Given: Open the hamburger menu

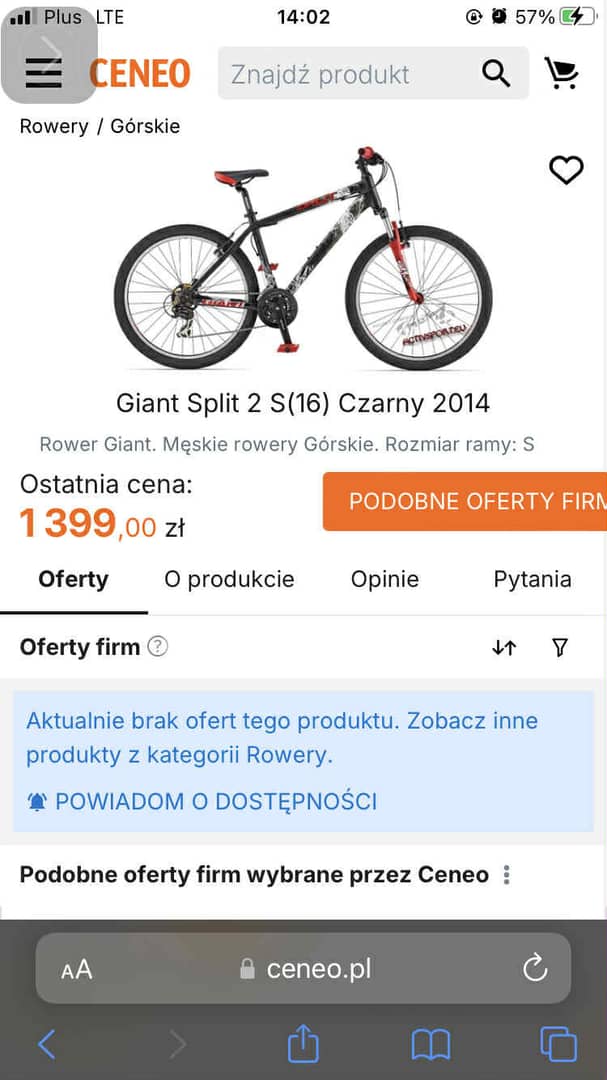Looking at the screenshot, I should pos(44,72).
